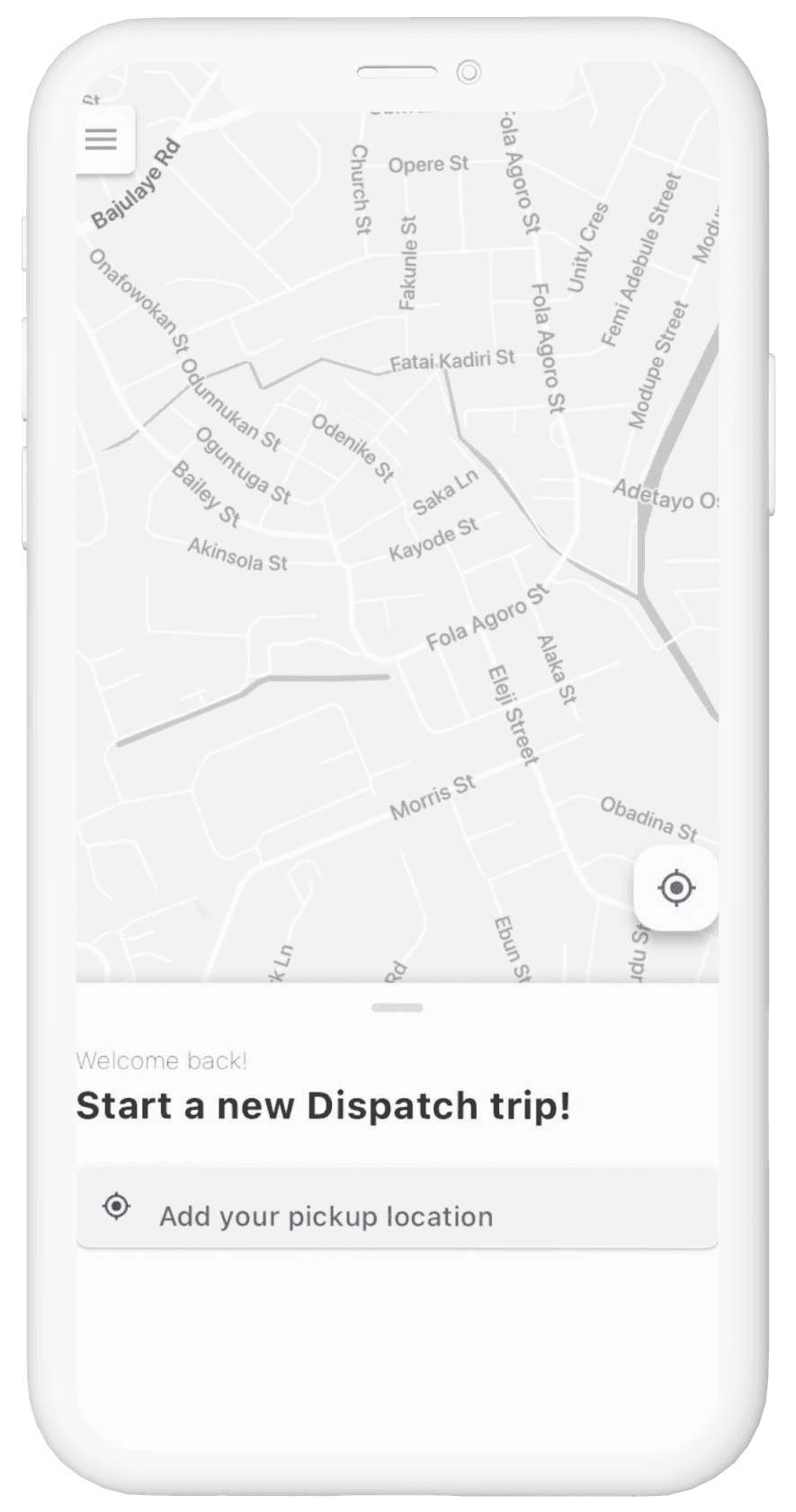
Task: Open the hamburger menu
Action: [x=102, y=139]
